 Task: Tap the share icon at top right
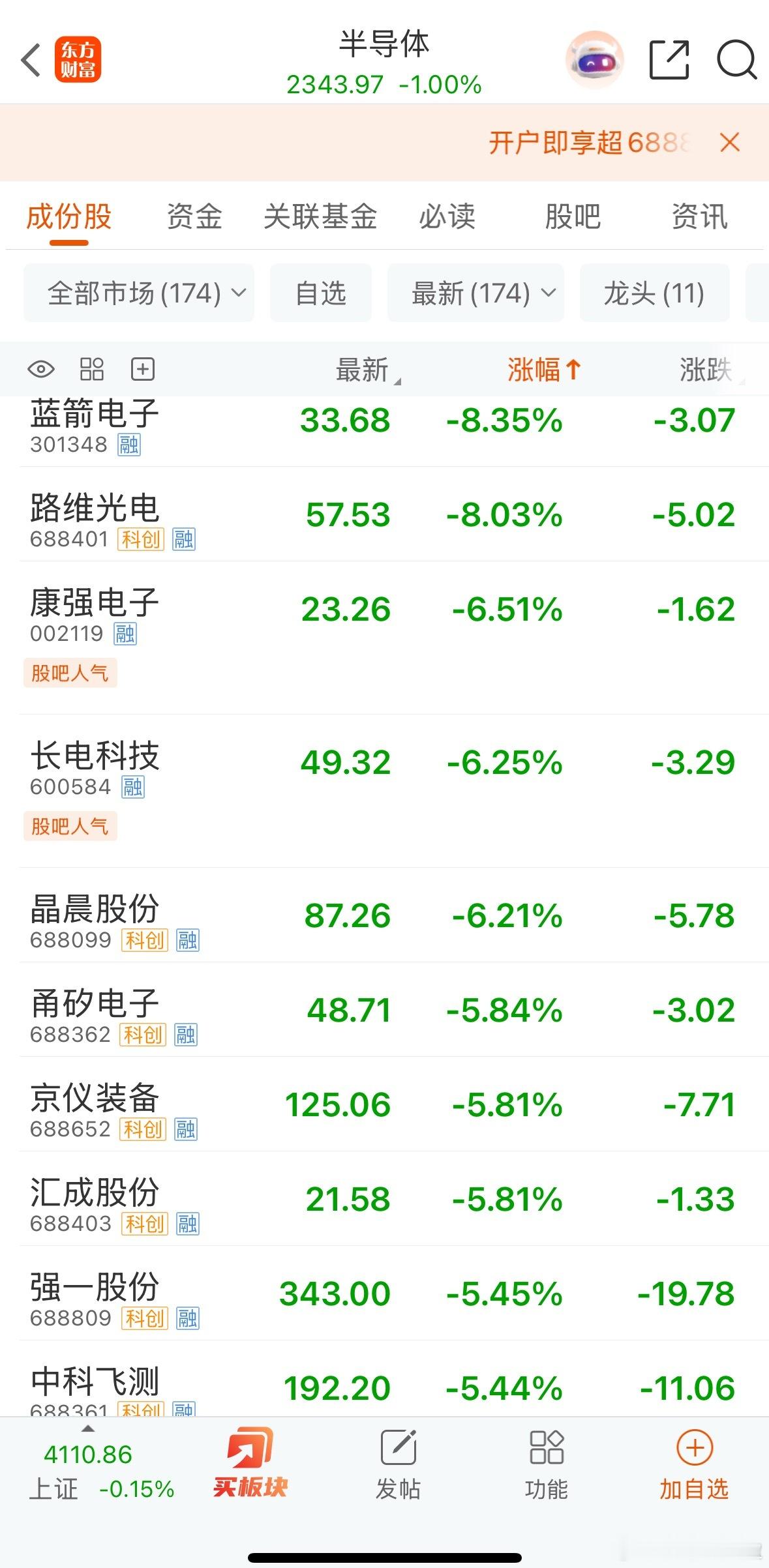pyautogui.click(x=669, y=59)
